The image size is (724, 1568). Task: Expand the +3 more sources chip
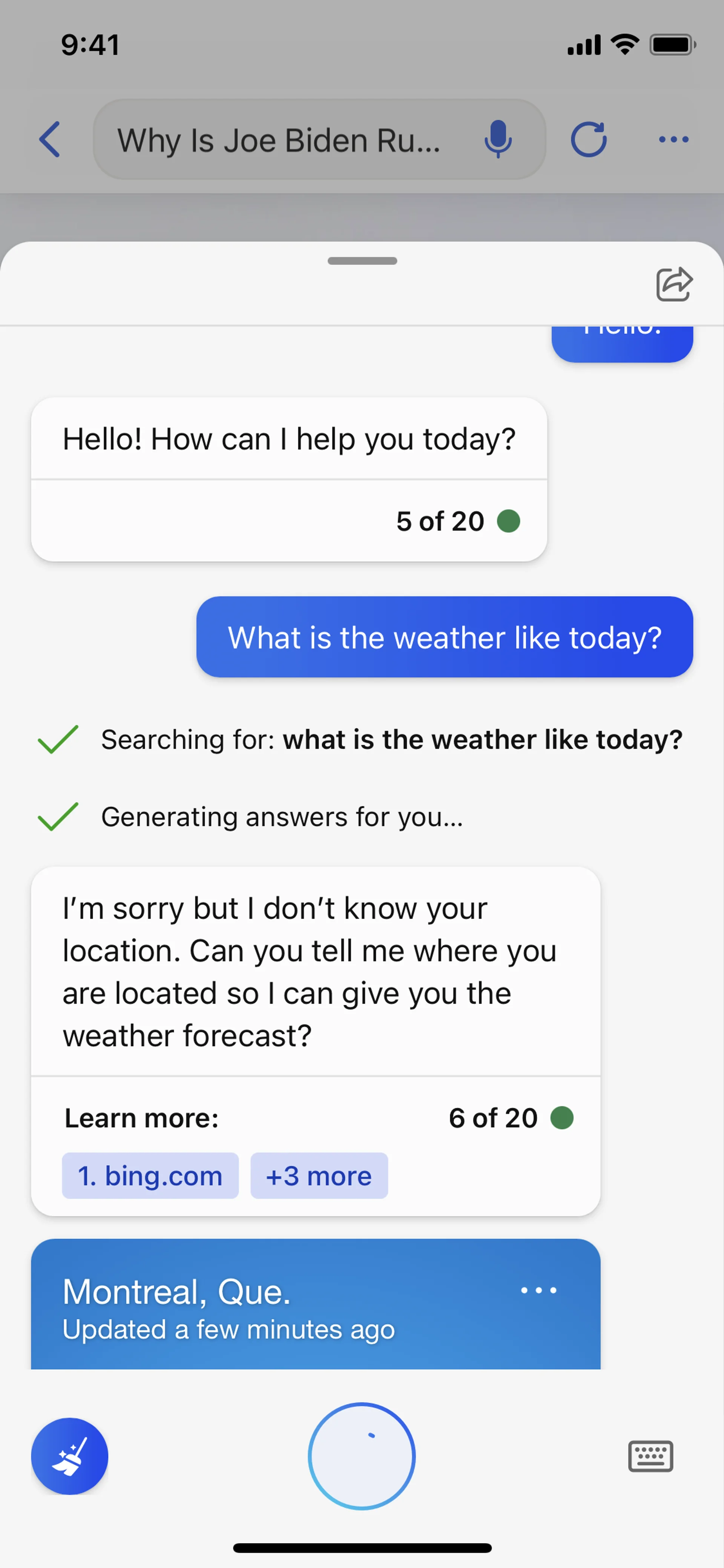pyautogui.click(x=319, y=1175)
